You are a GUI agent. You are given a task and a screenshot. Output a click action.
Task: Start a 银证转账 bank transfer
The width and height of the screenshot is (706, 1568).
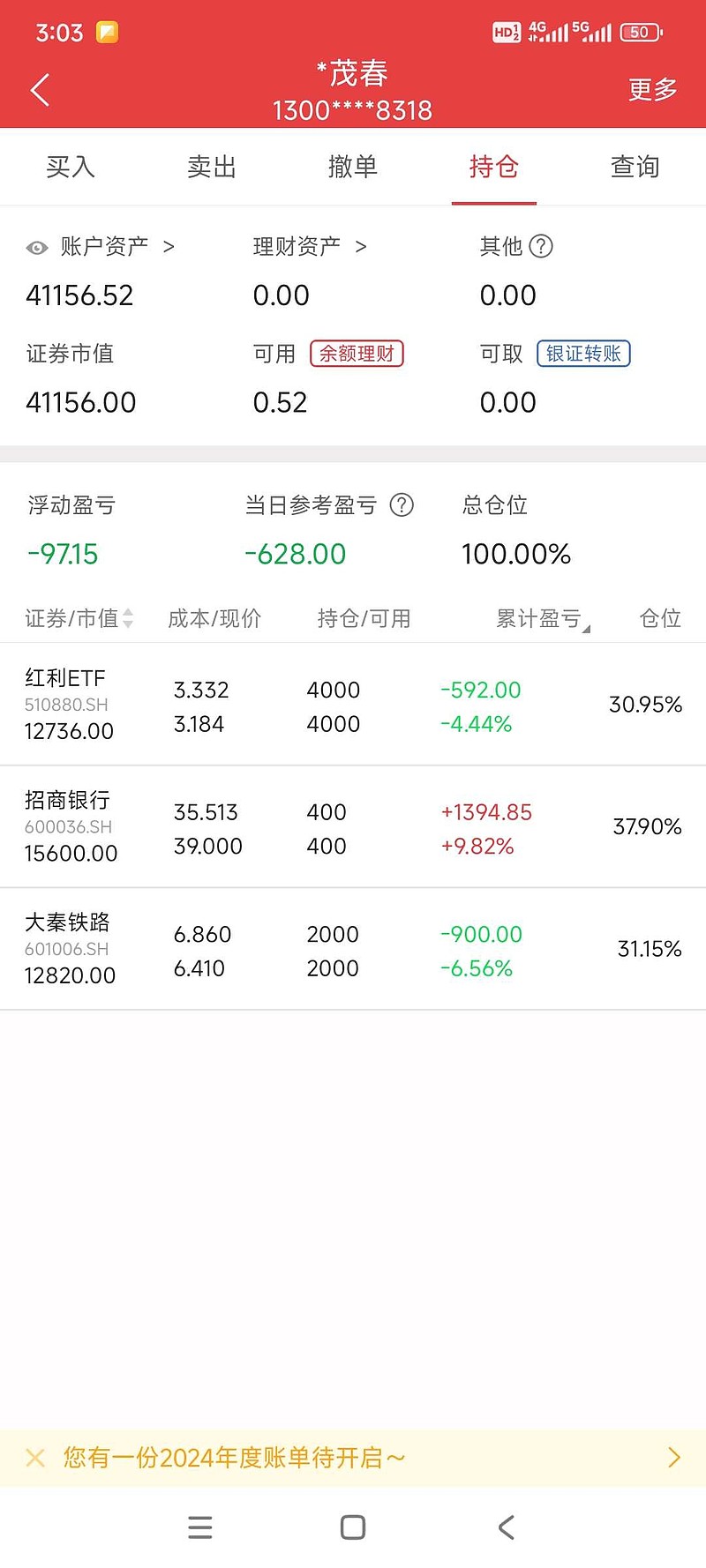583,354
